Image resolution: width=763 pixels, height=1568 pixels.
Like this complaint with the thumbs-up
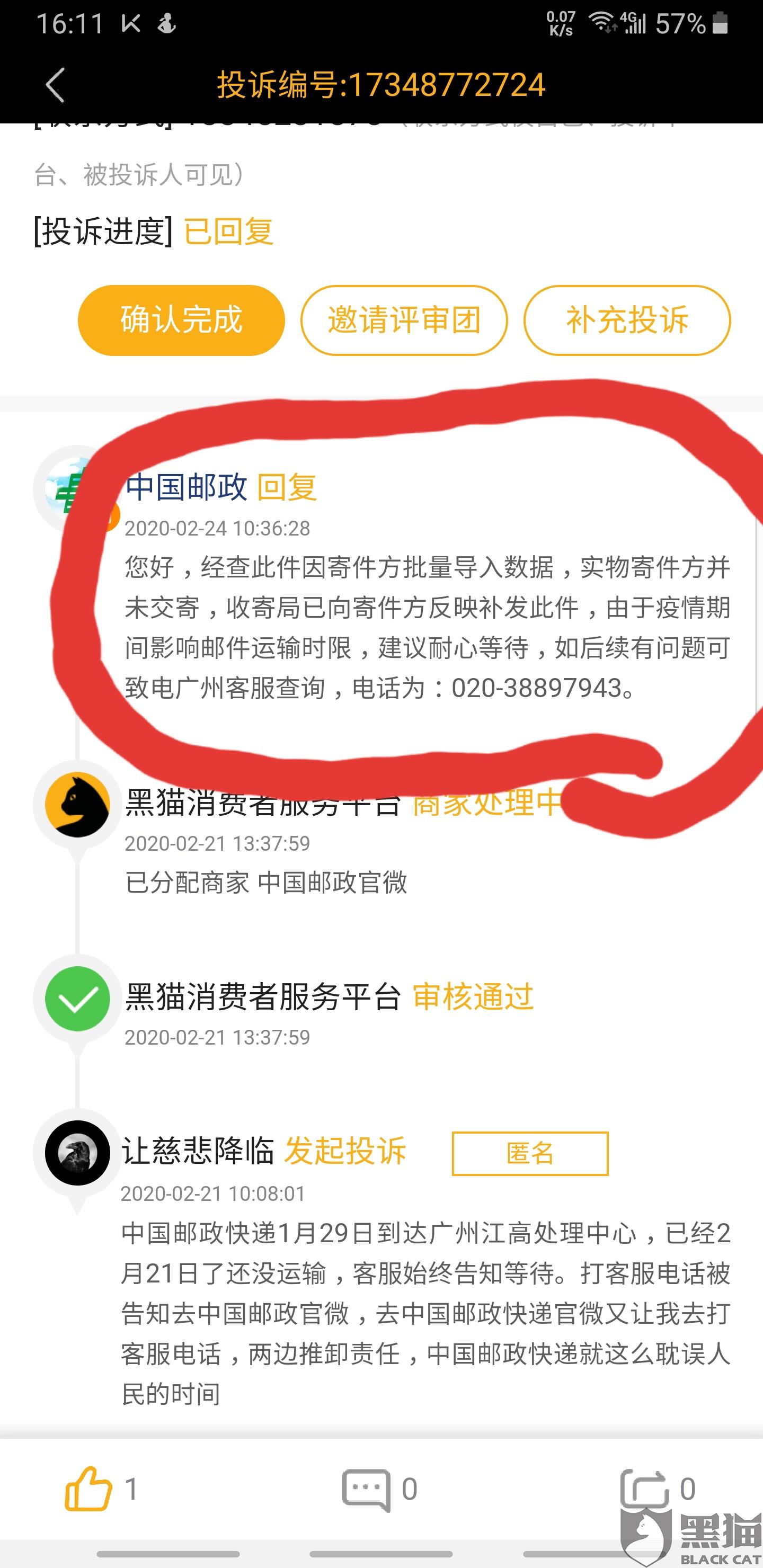click(88, 1490)
